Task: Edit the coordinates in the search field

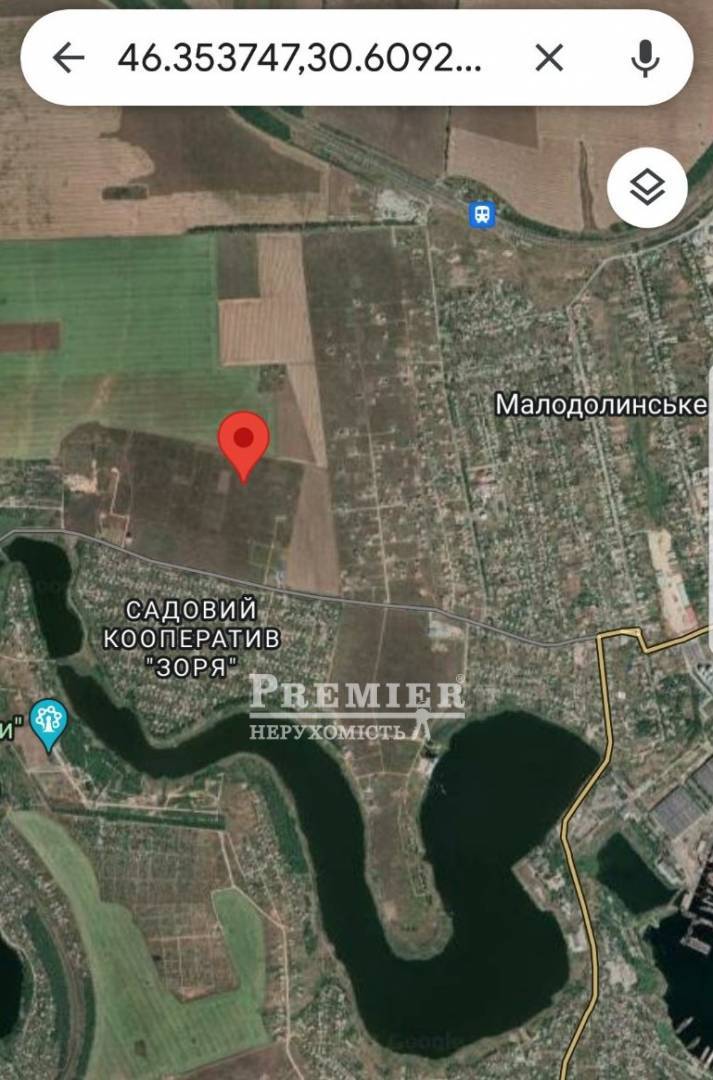Action: point(300,58)
